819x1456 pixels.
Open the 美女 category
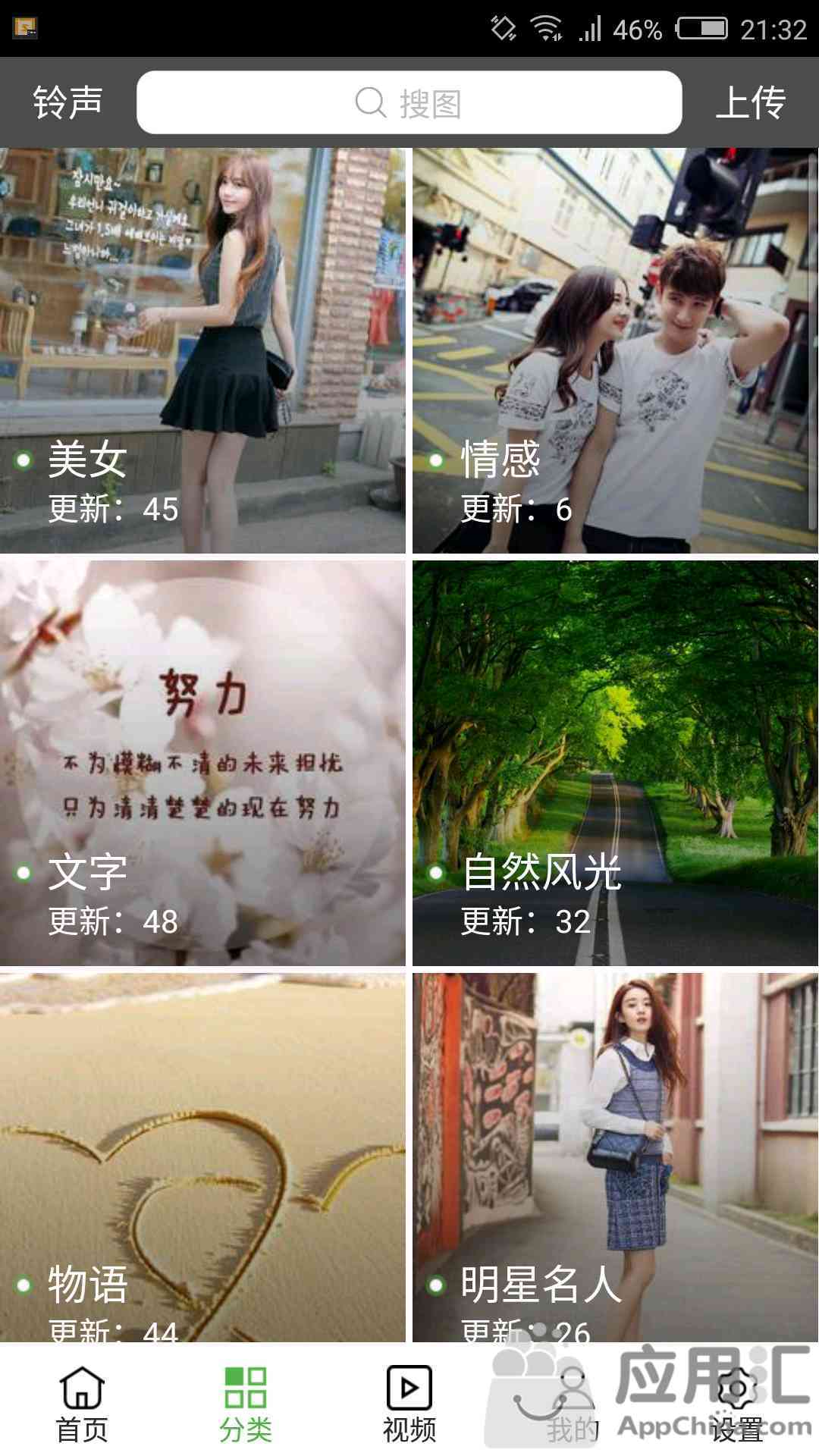(x=202, y=350)
